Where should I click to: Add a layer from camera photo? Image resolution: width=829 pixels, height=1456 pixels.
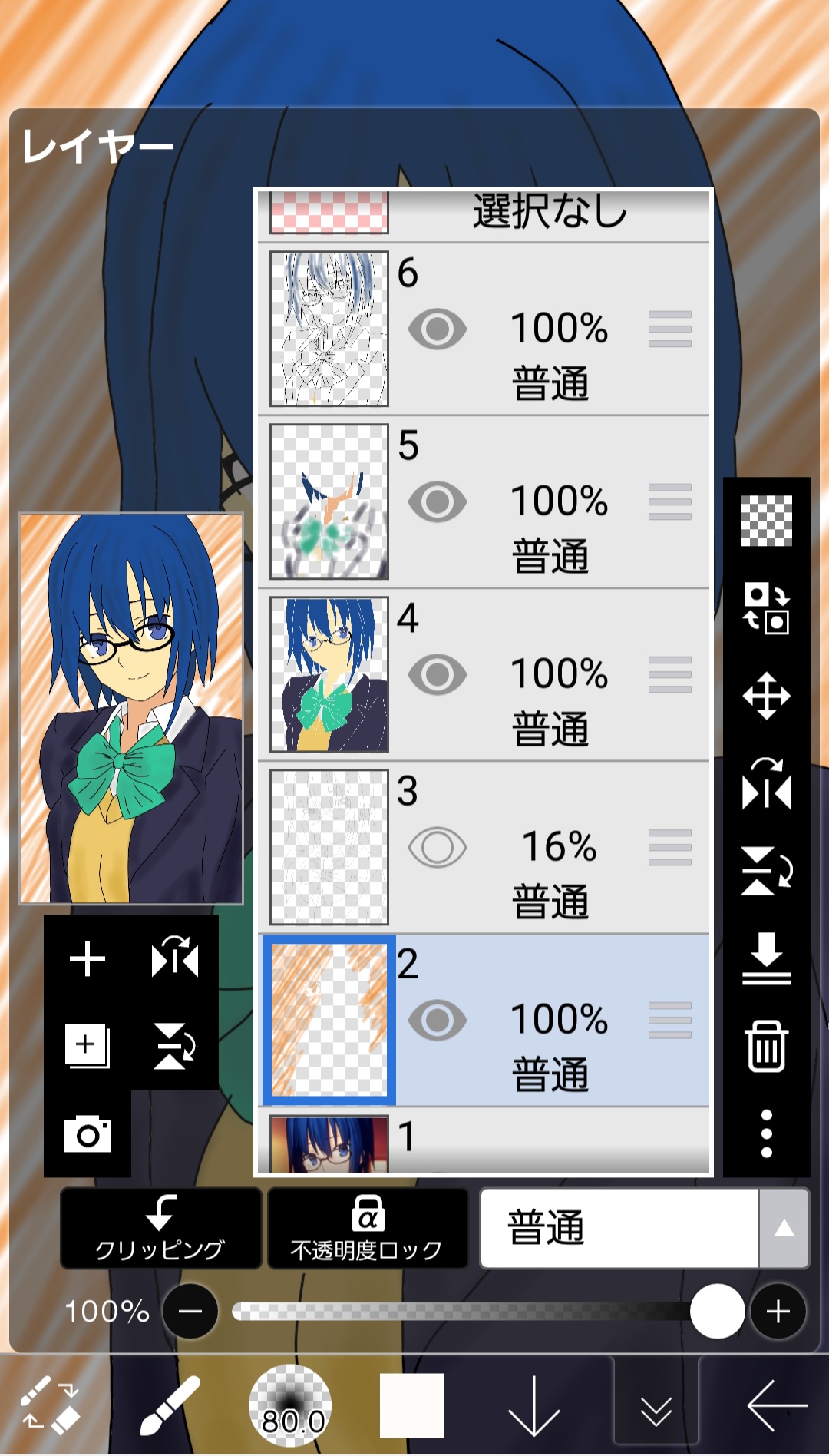pos(88,1134)
